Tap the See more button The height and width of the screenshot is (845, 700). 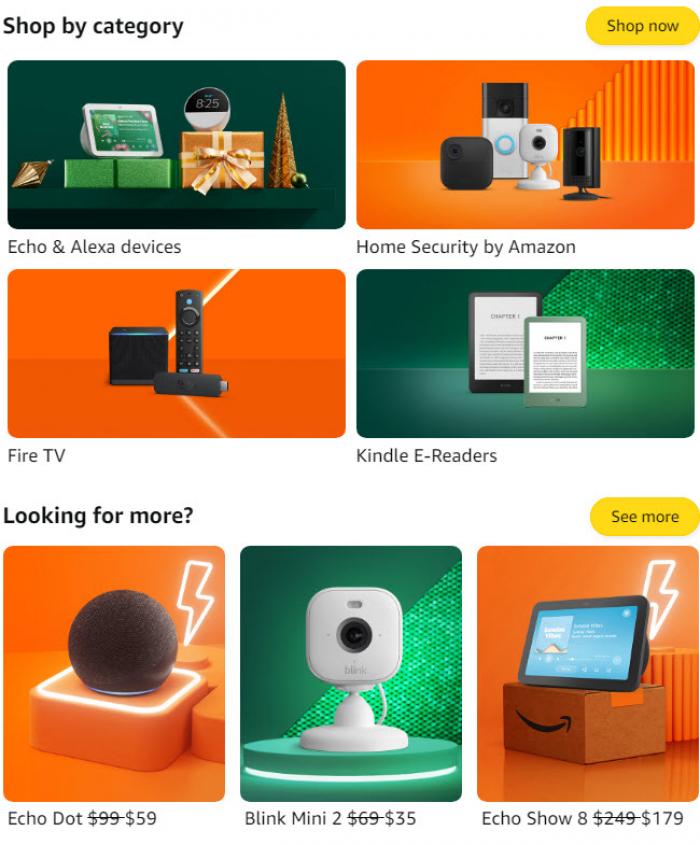coord(644,517)
